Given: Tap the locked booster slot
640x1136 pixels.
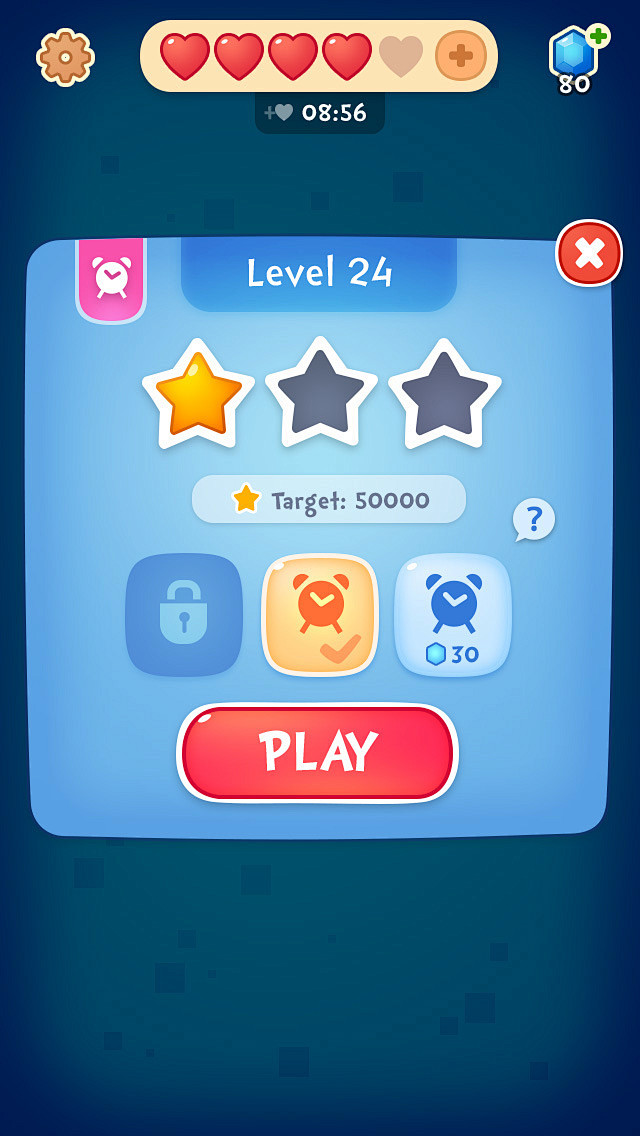Looking at the screenshot, I should (183, 614).
